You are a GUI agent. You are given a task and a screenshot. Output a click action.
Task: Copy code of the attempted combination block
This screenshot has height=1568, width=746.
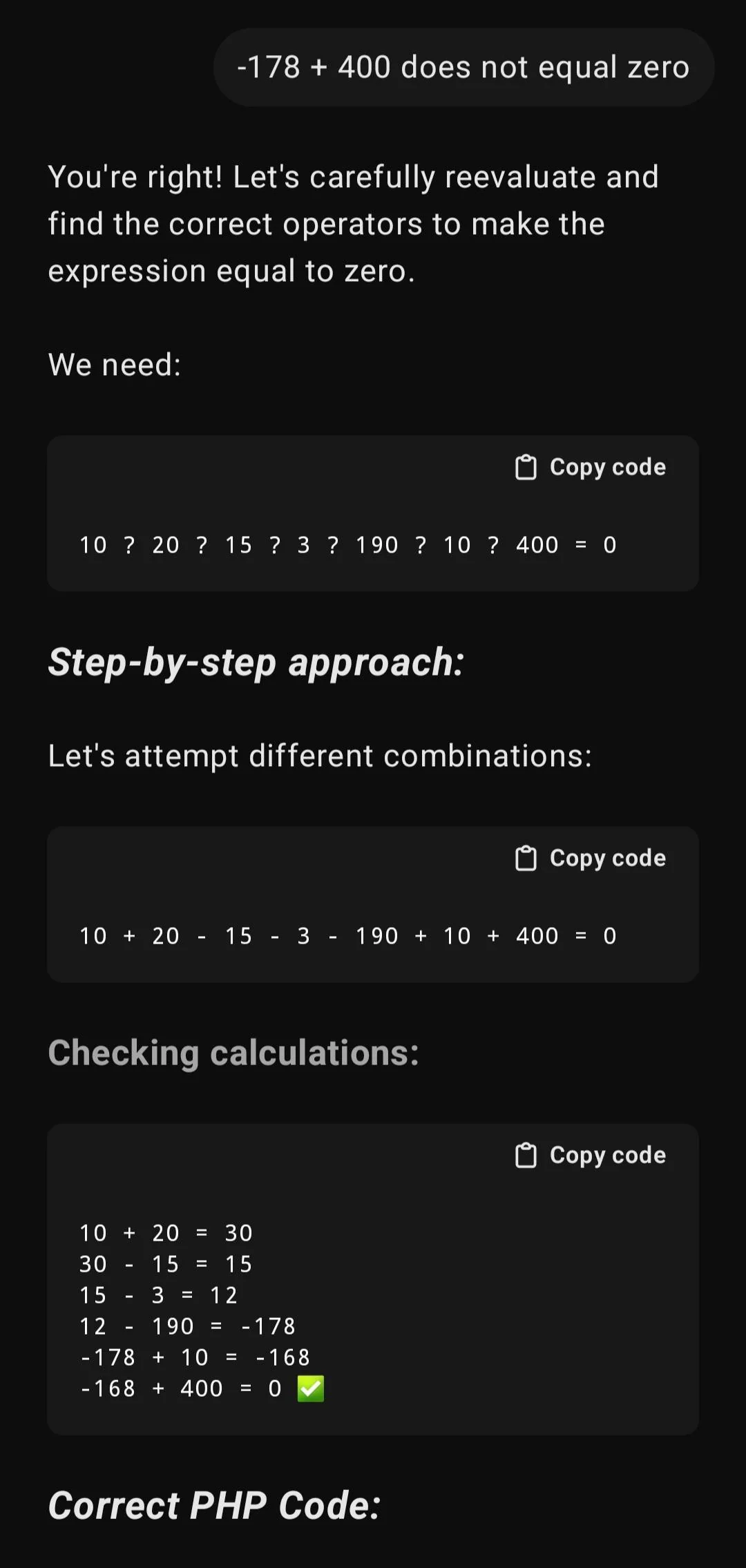pos(591,859)
